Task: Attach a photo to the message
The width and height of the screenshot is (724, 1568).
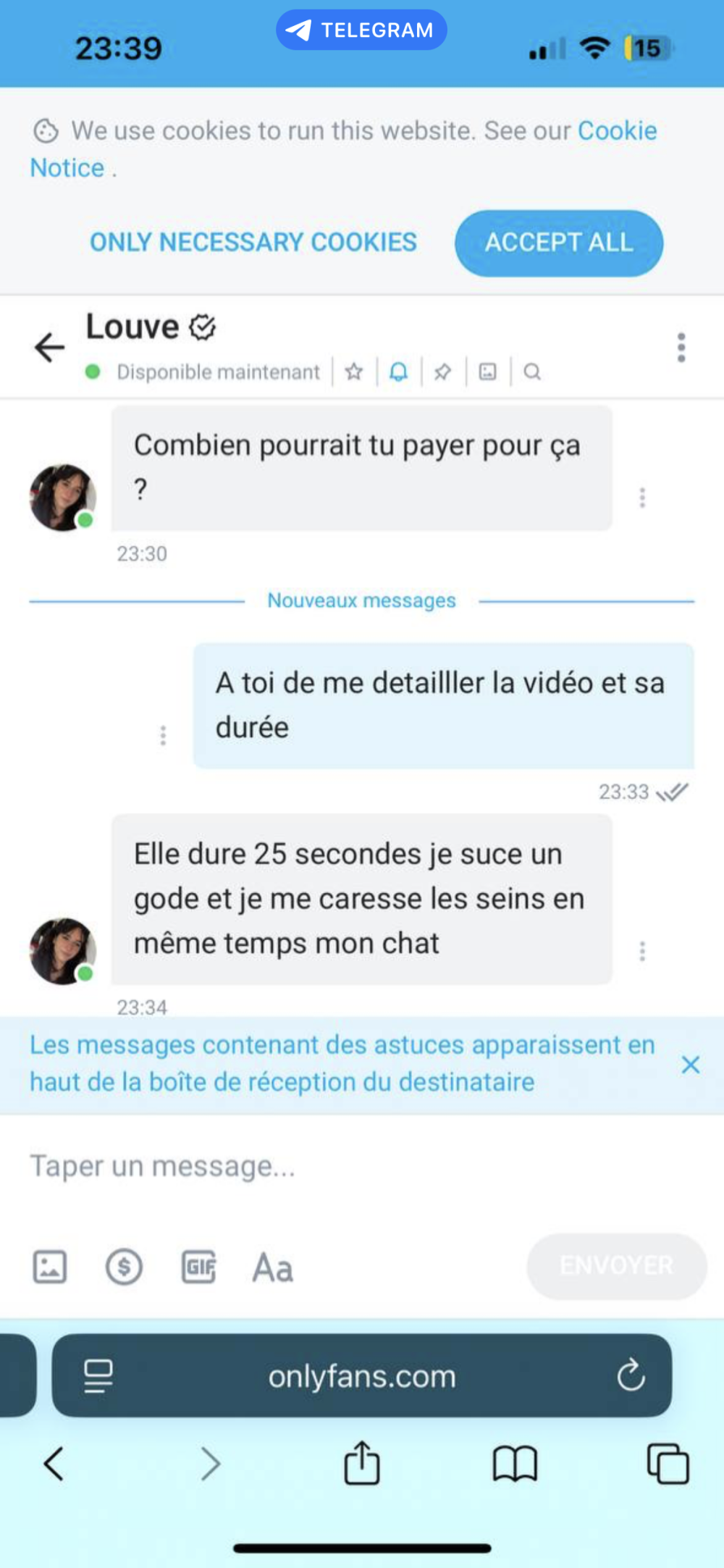Action: (x=50, y=1267)
